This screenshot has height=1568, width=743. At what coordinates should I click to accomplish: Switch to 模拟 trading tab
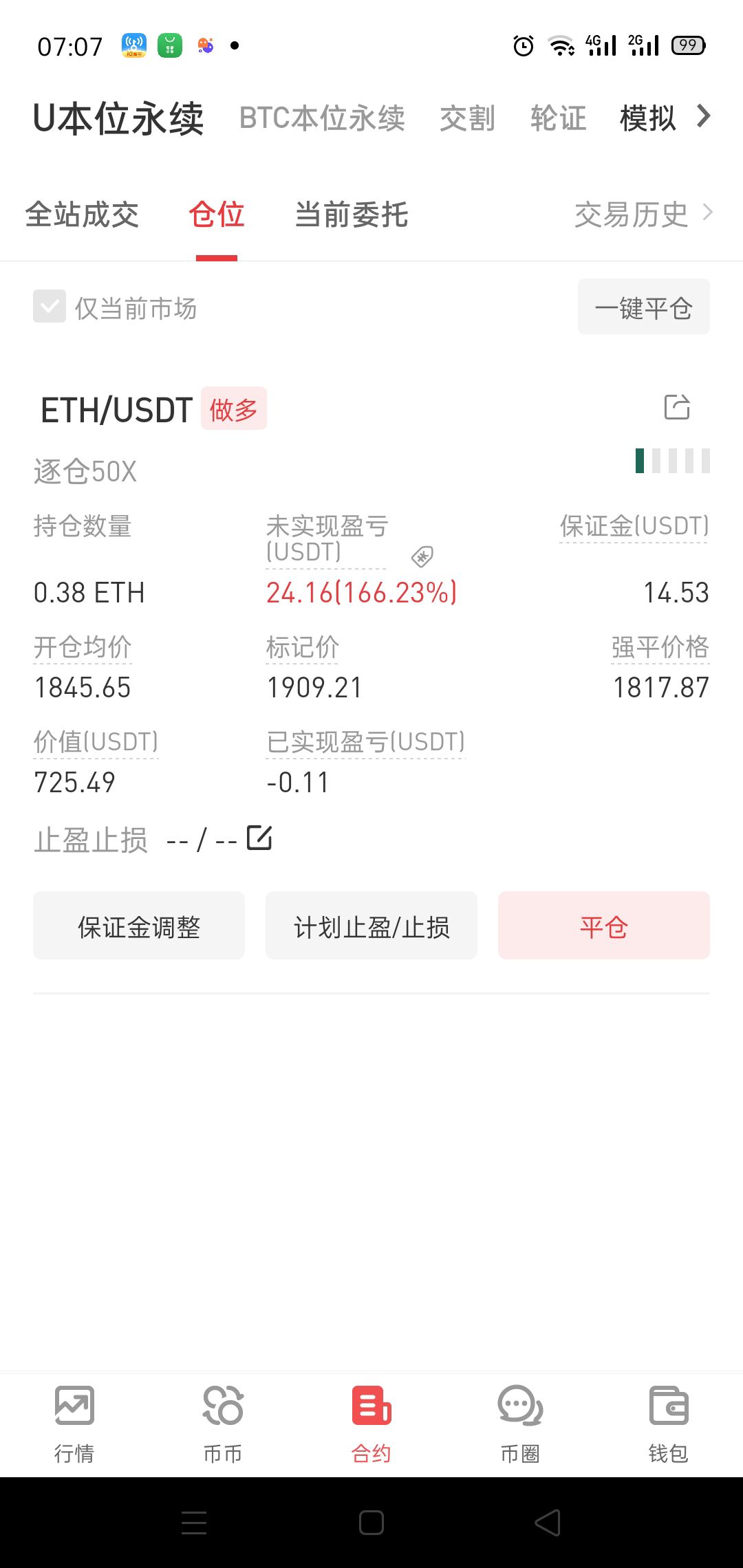[x=647, y=118]
